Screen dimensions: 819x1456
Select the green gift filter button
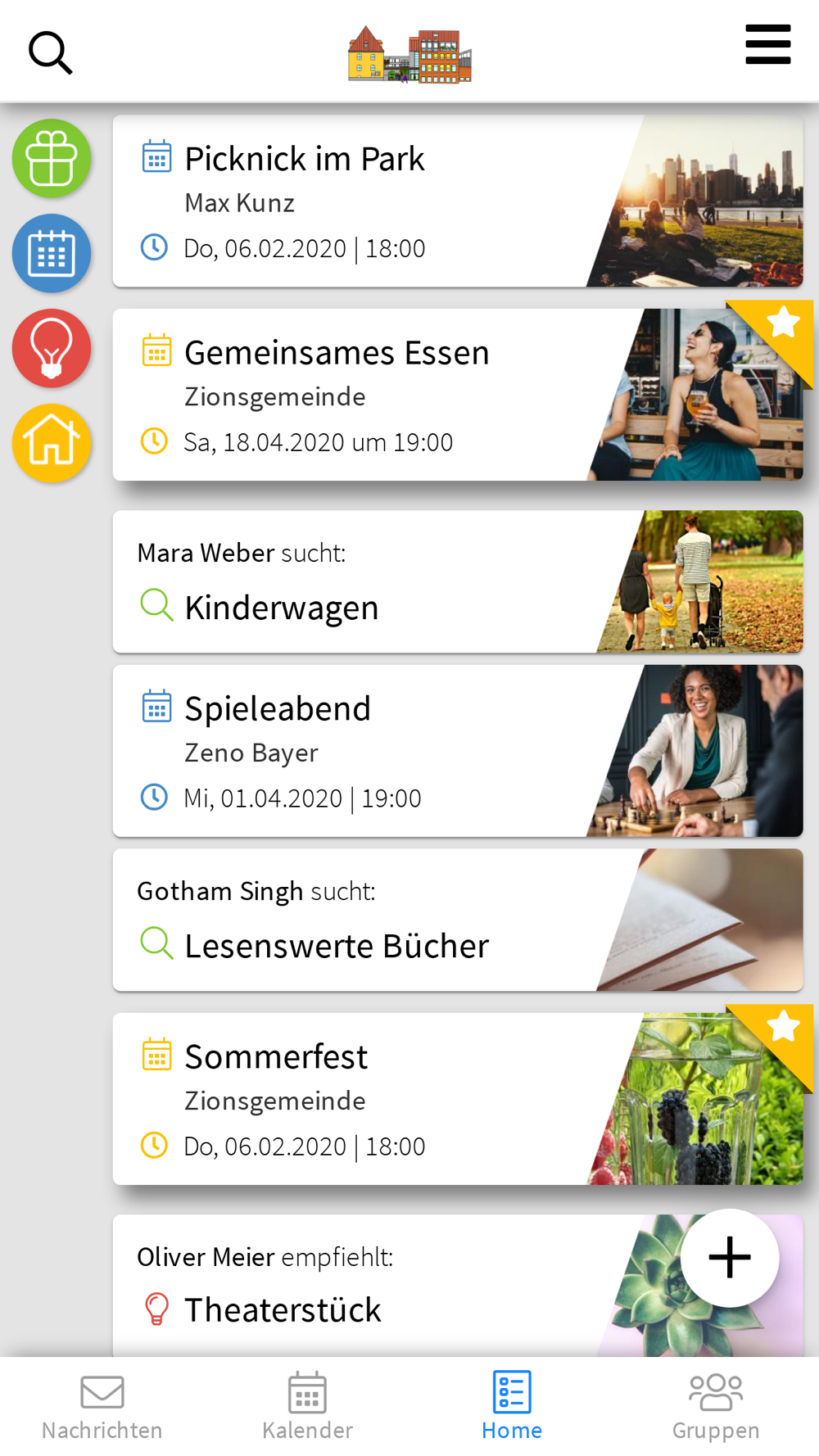pyautogui.click(x=52, y=158)
